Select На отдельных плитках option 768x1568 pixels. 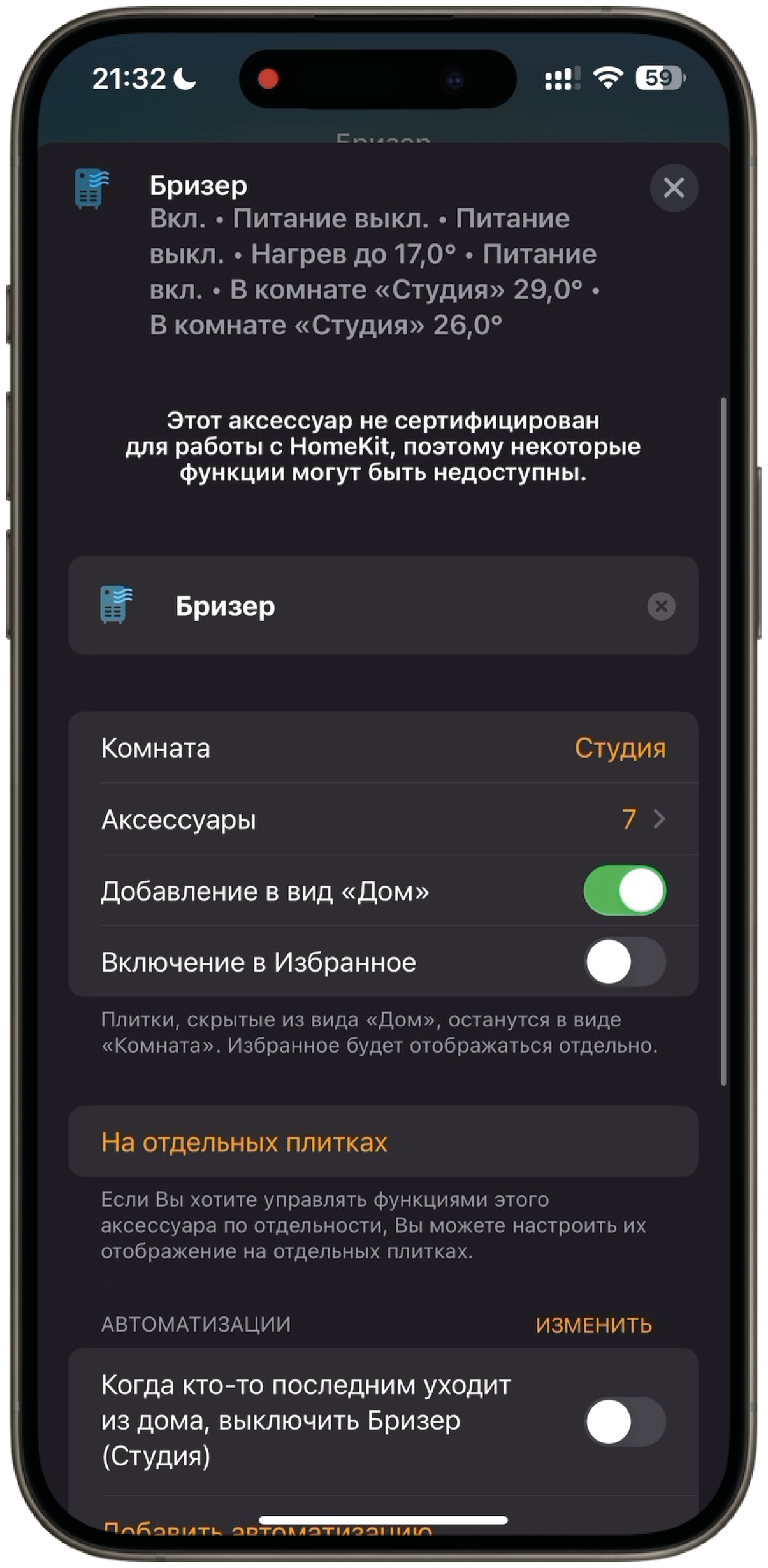pos(244,1142)
